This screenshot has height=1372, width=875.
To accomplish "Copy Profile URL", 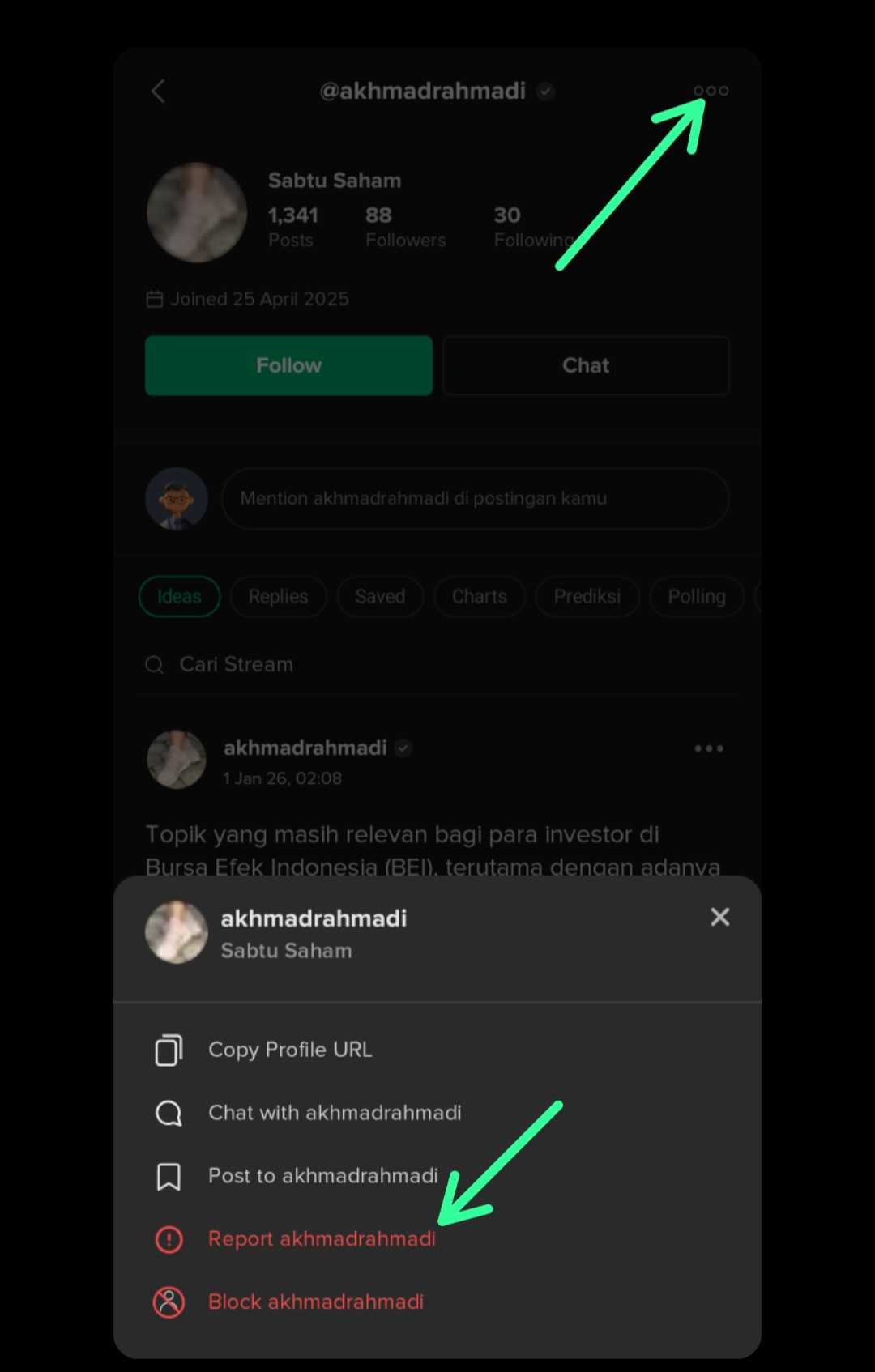I will tap(289, 1050).
